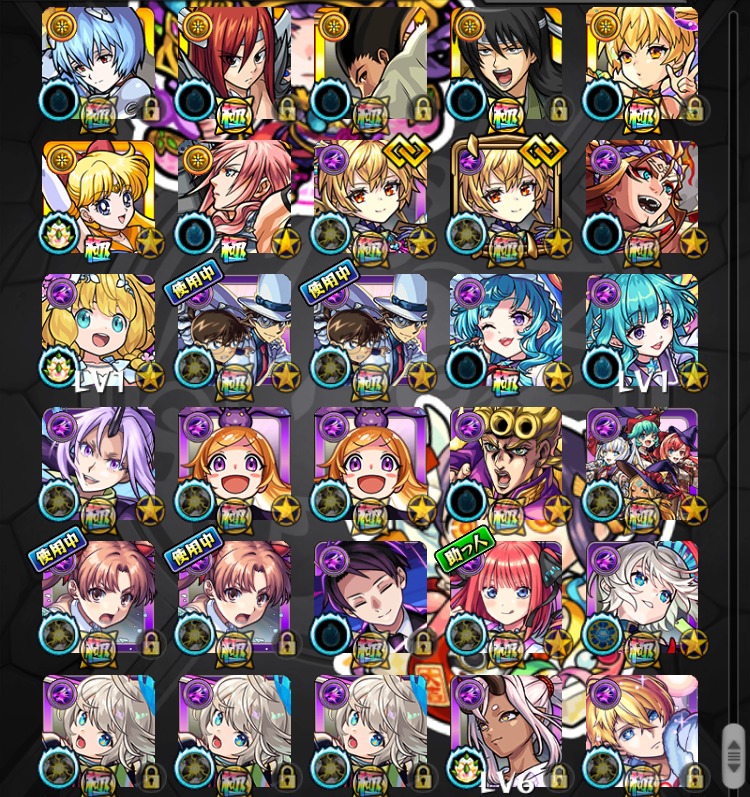Viewport: 750px width, 797px height.
Task: Select the teal-haired girl marked LV1
Action: 642,332
